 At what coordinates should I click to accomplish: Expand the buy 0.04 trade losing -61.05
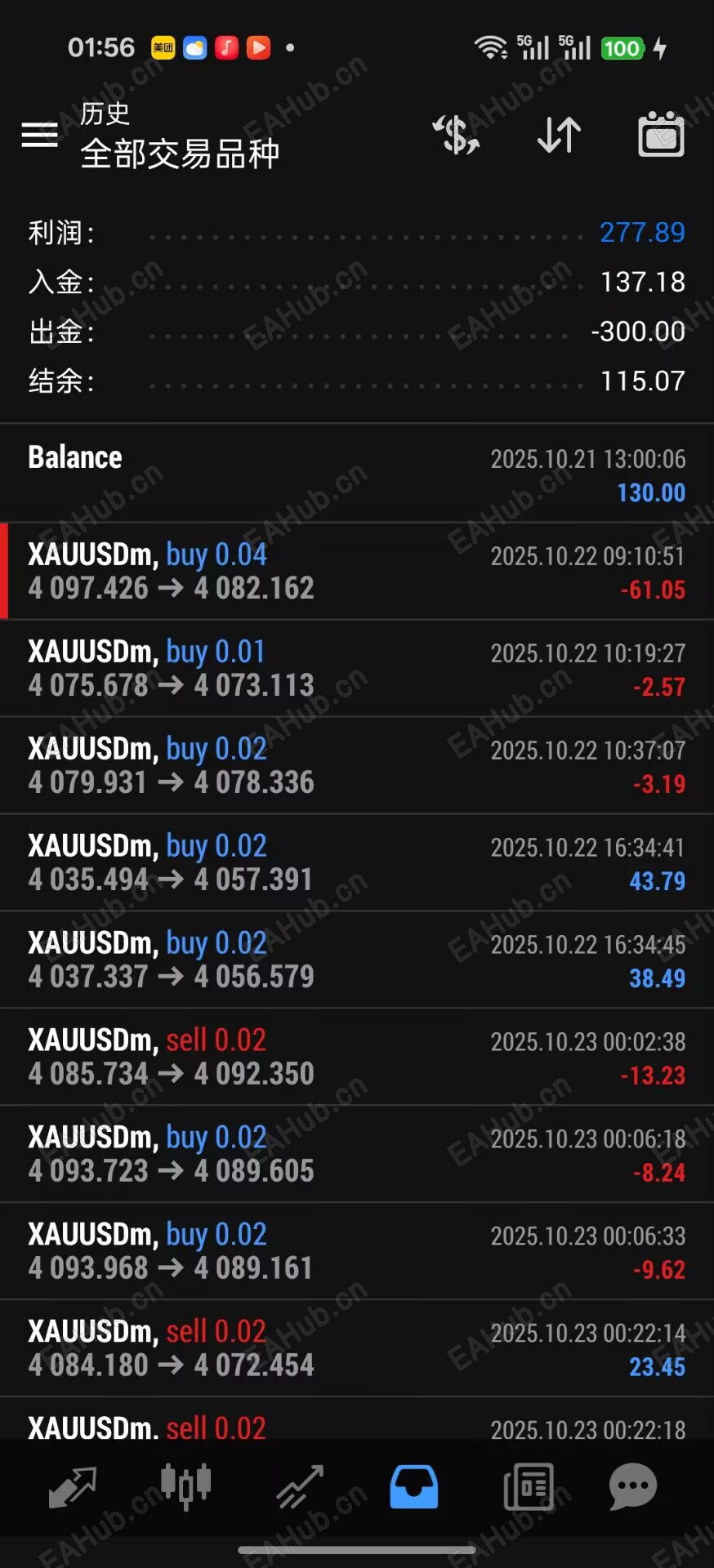pyautogui.click(x=357, y=572)
